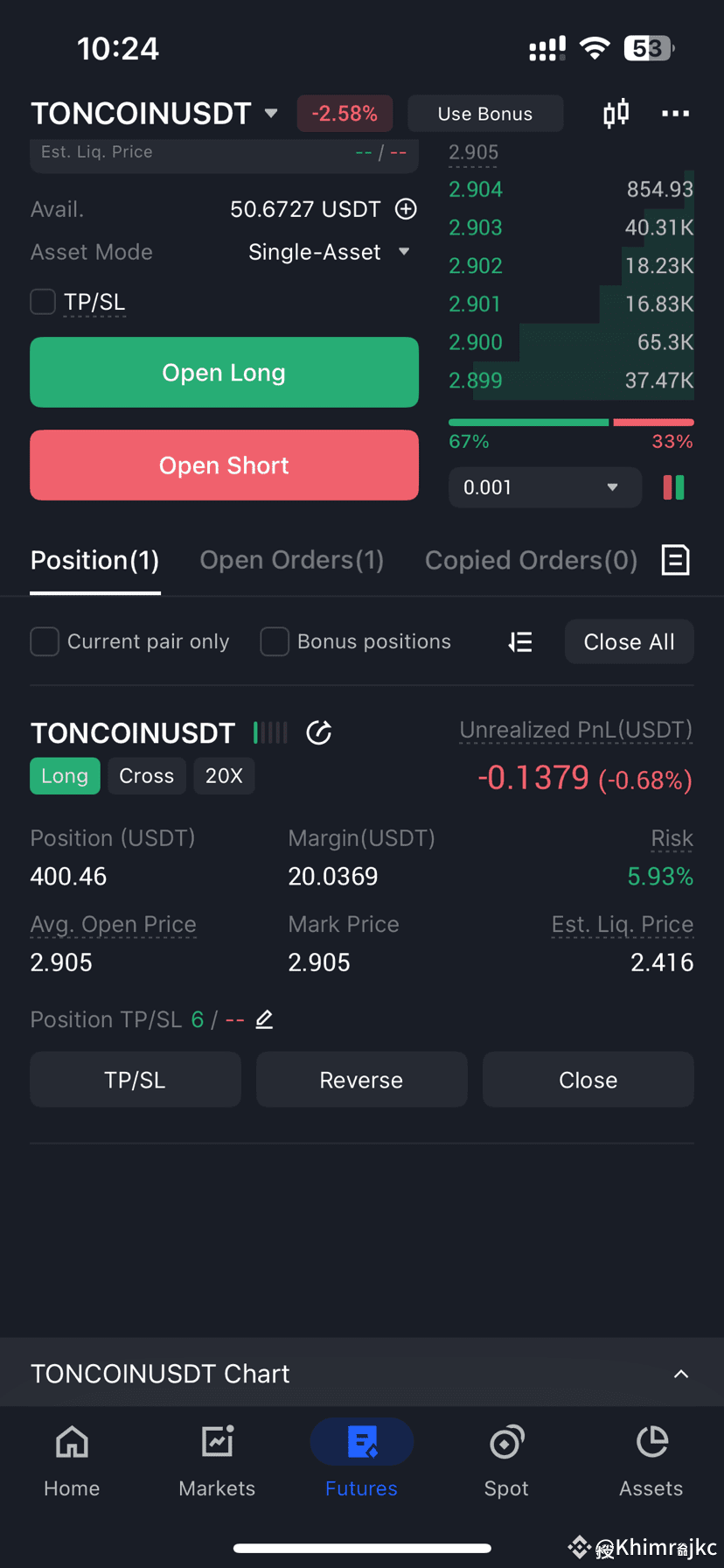This screenshot has width=724, height=1568.
Task: Expand the TONCOINUSDT pair selector
Action: point(271,113)
